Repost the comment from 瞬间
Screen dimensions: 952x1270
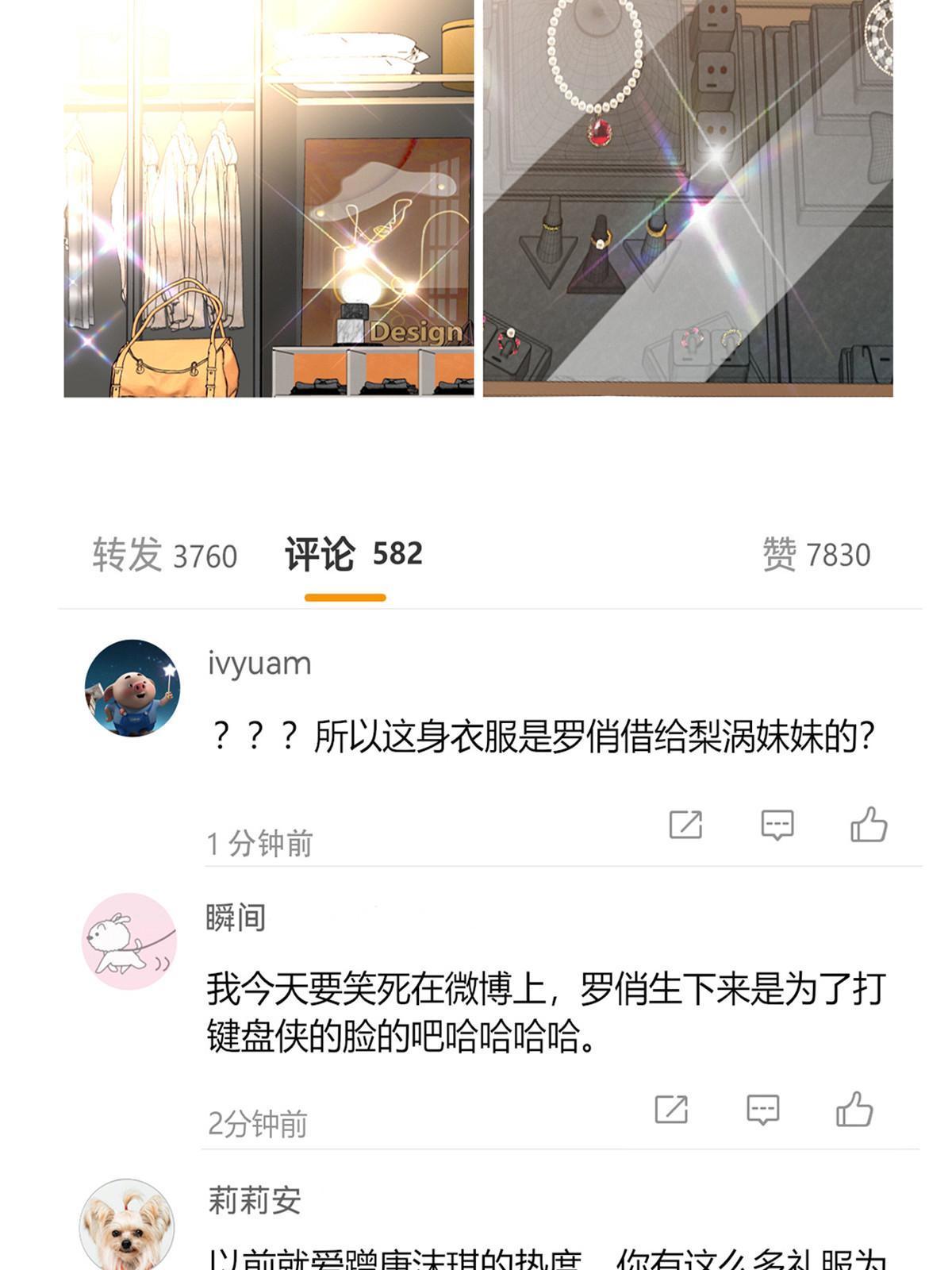click(x=671, y=1109)
